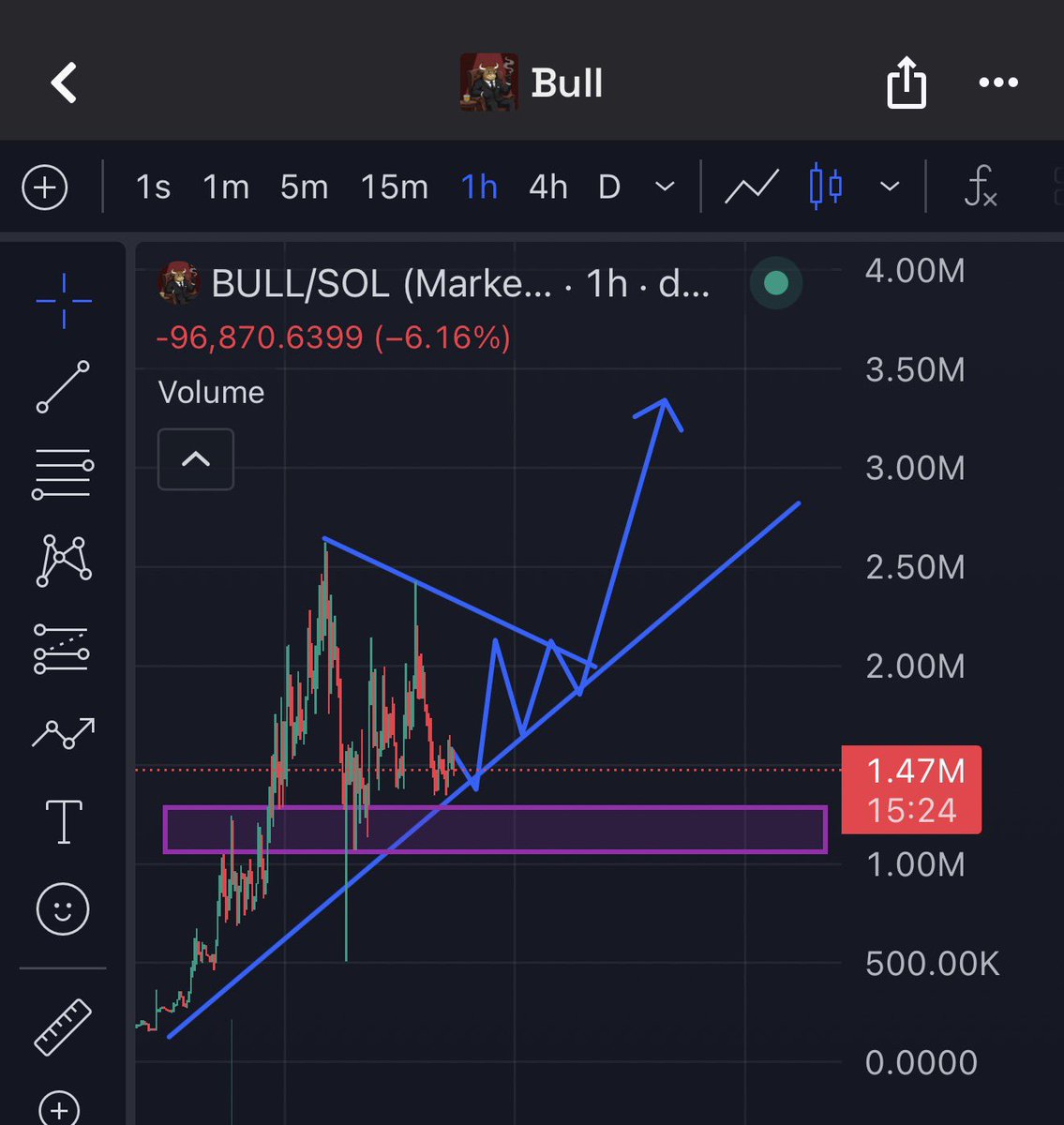Select the ruler measure tool
Viewport: 1064px width, 1125px height.
[x=63, y=1027]
